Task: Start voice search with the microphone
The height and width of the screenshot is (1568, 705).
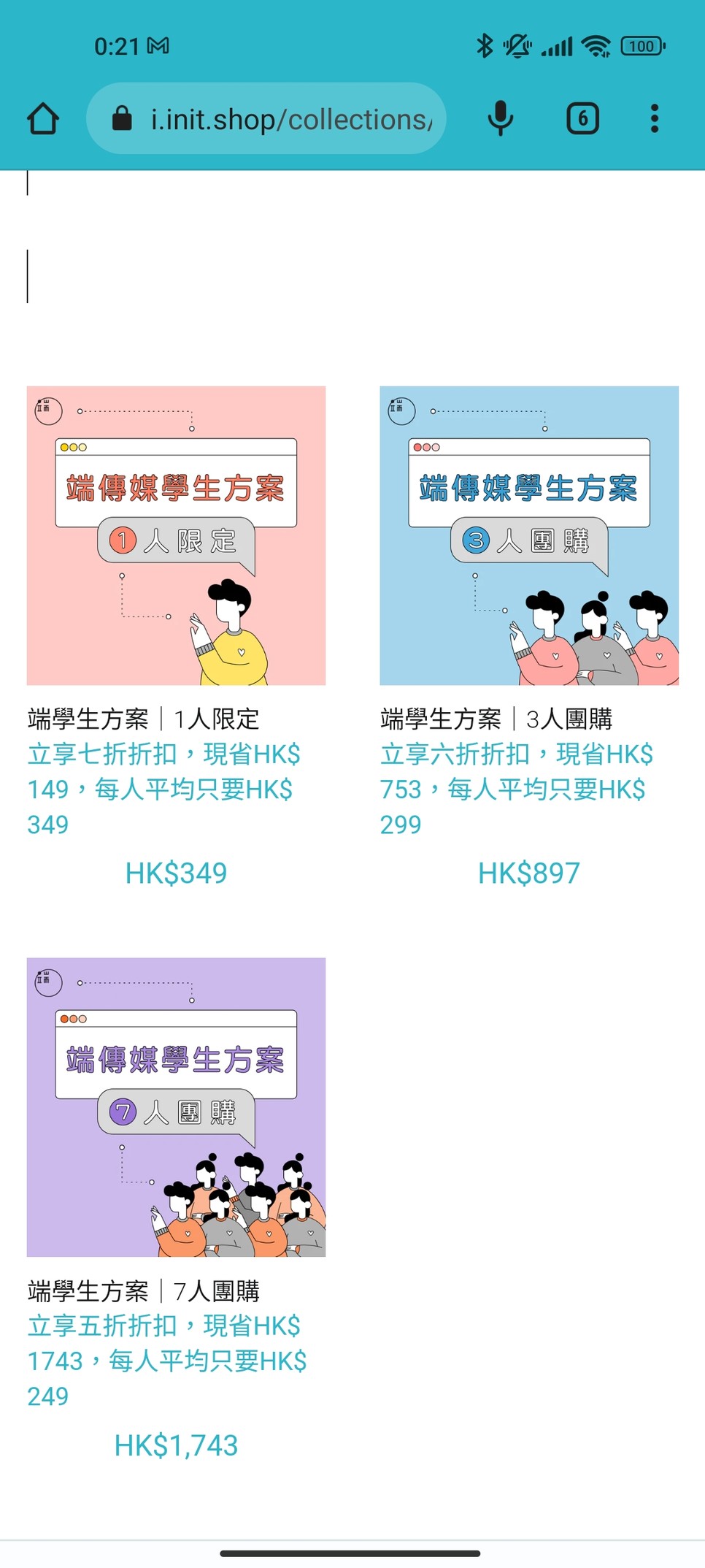Action: click(x=501, y=118)
